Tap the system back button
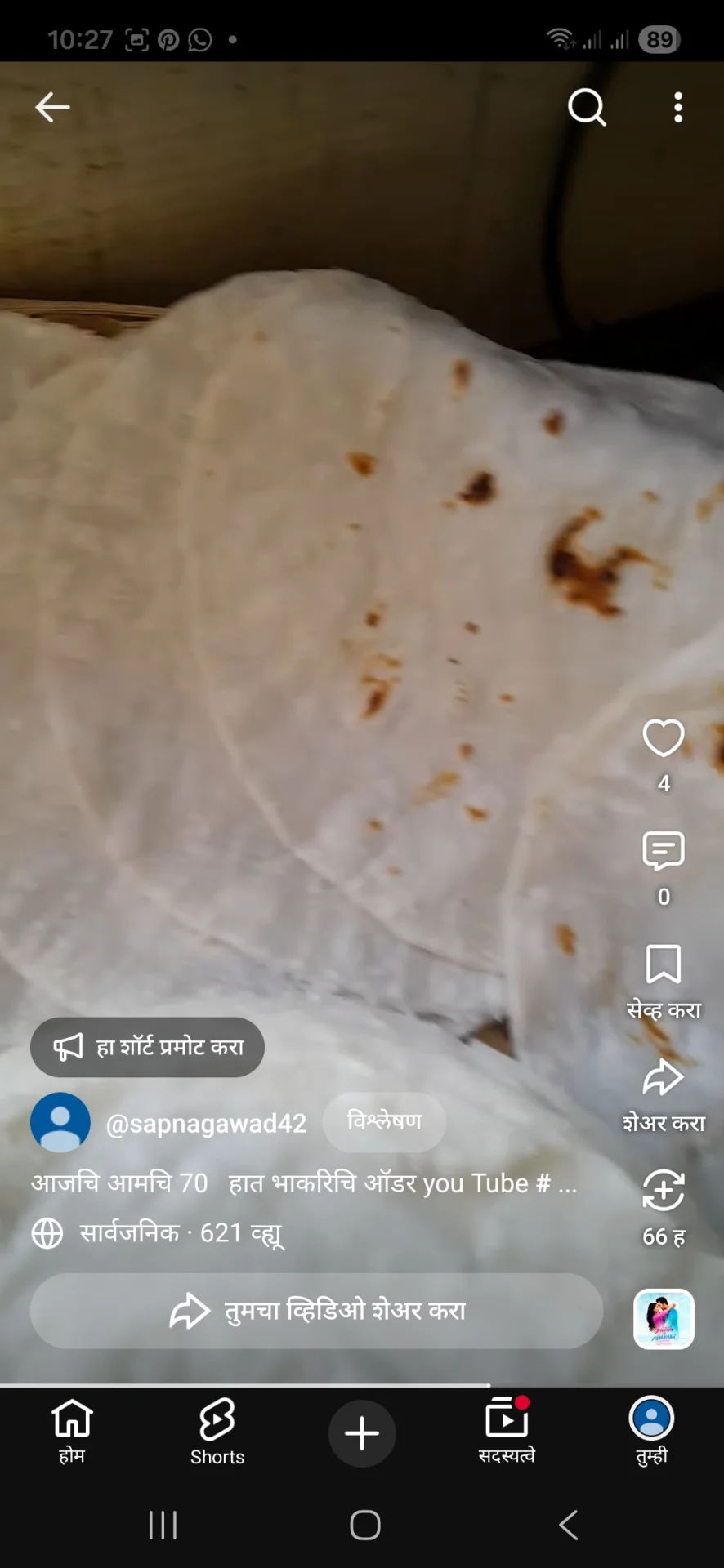Viewport: 724px width, 1568px height. 568,1525
